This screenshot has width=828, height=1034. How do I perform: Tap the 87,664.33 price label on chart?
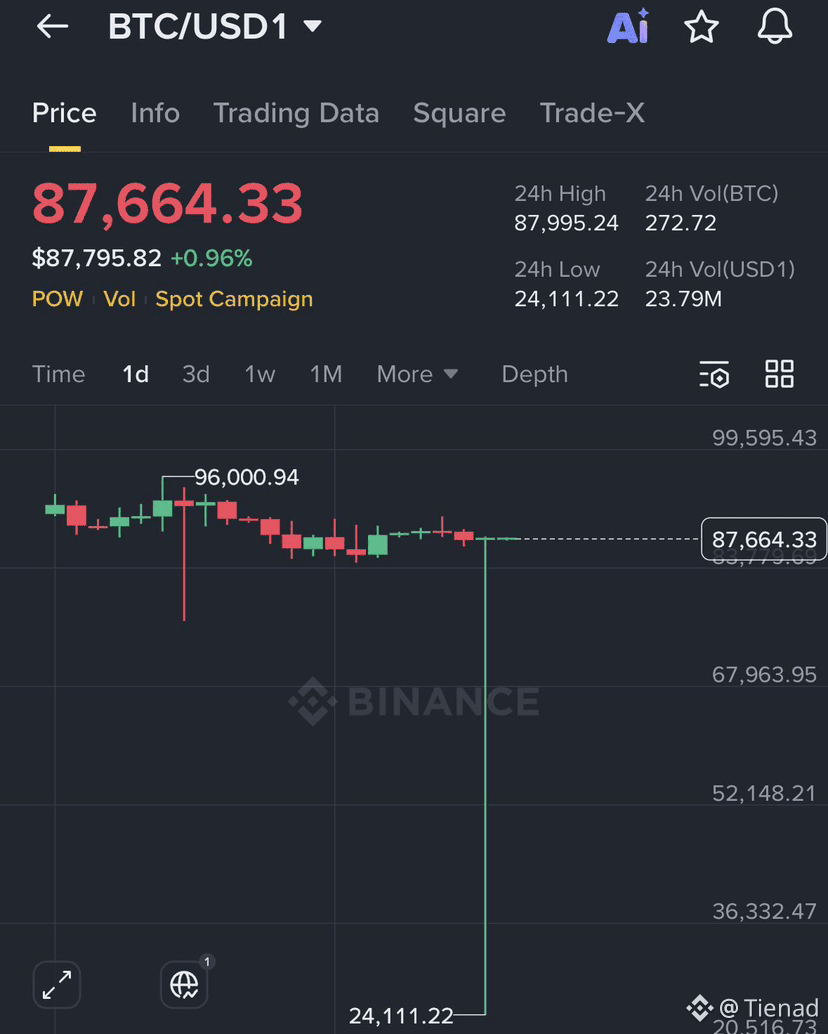[x=763, y=538]
